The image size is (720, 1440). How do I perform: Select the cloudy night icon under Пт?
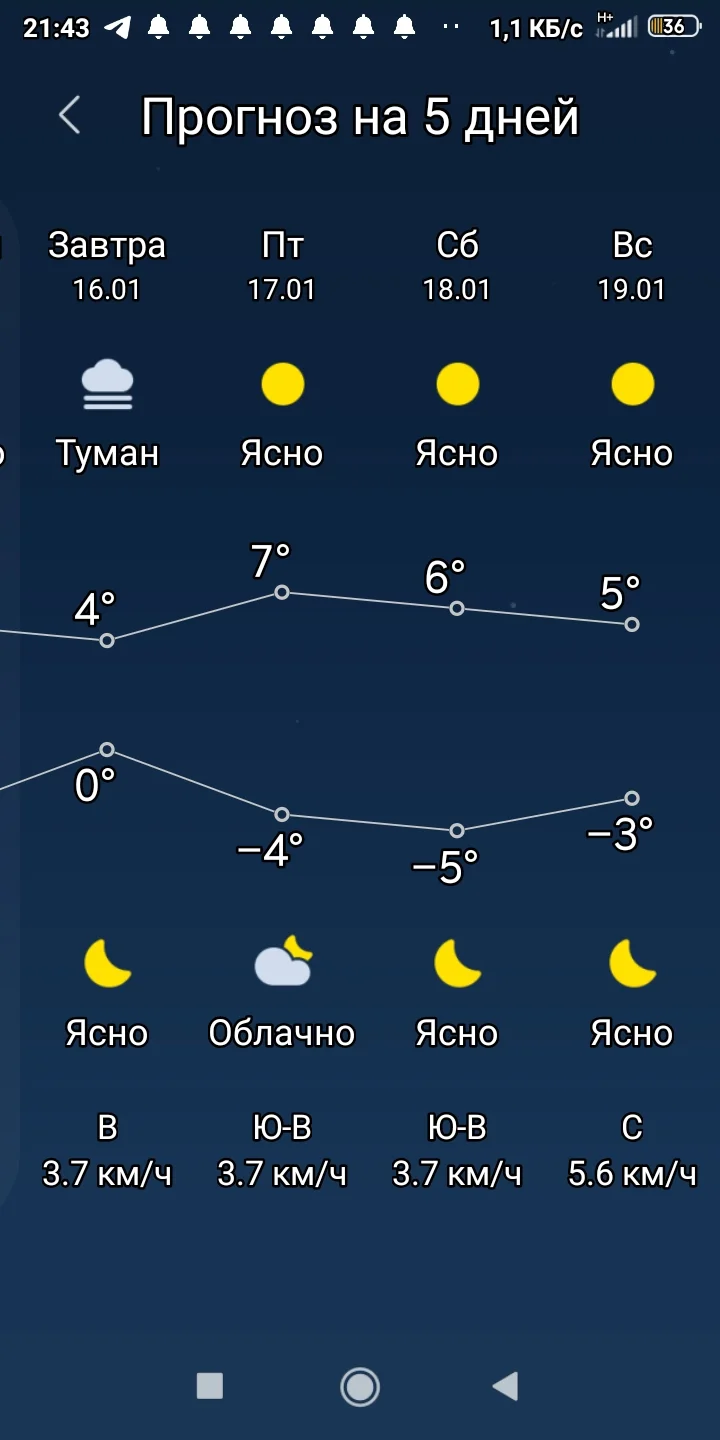pyautogui.click(x=282, y=962)
